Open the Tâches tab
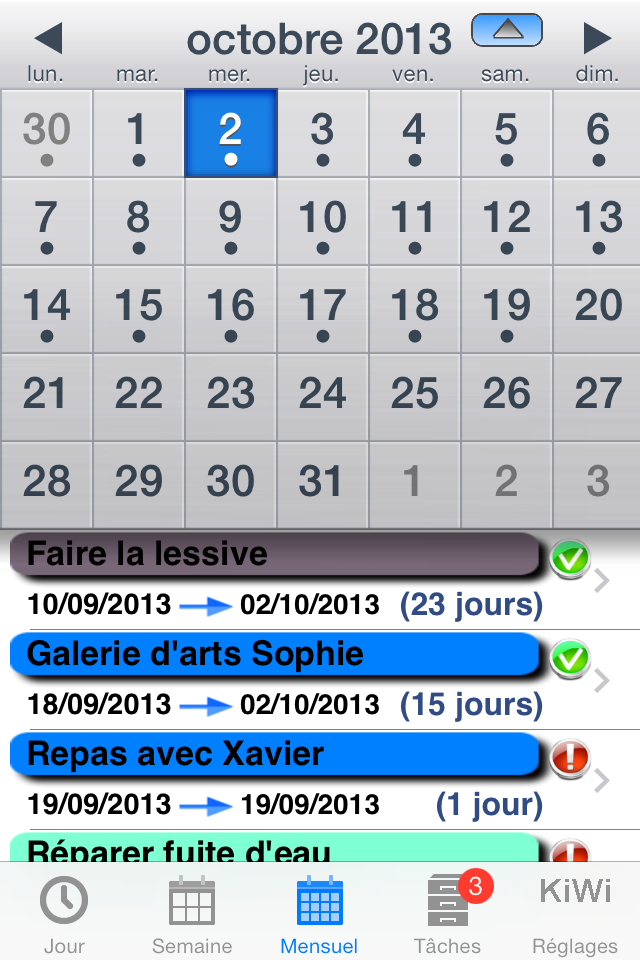This screenshot has height=960, width=640. (448, 915)
